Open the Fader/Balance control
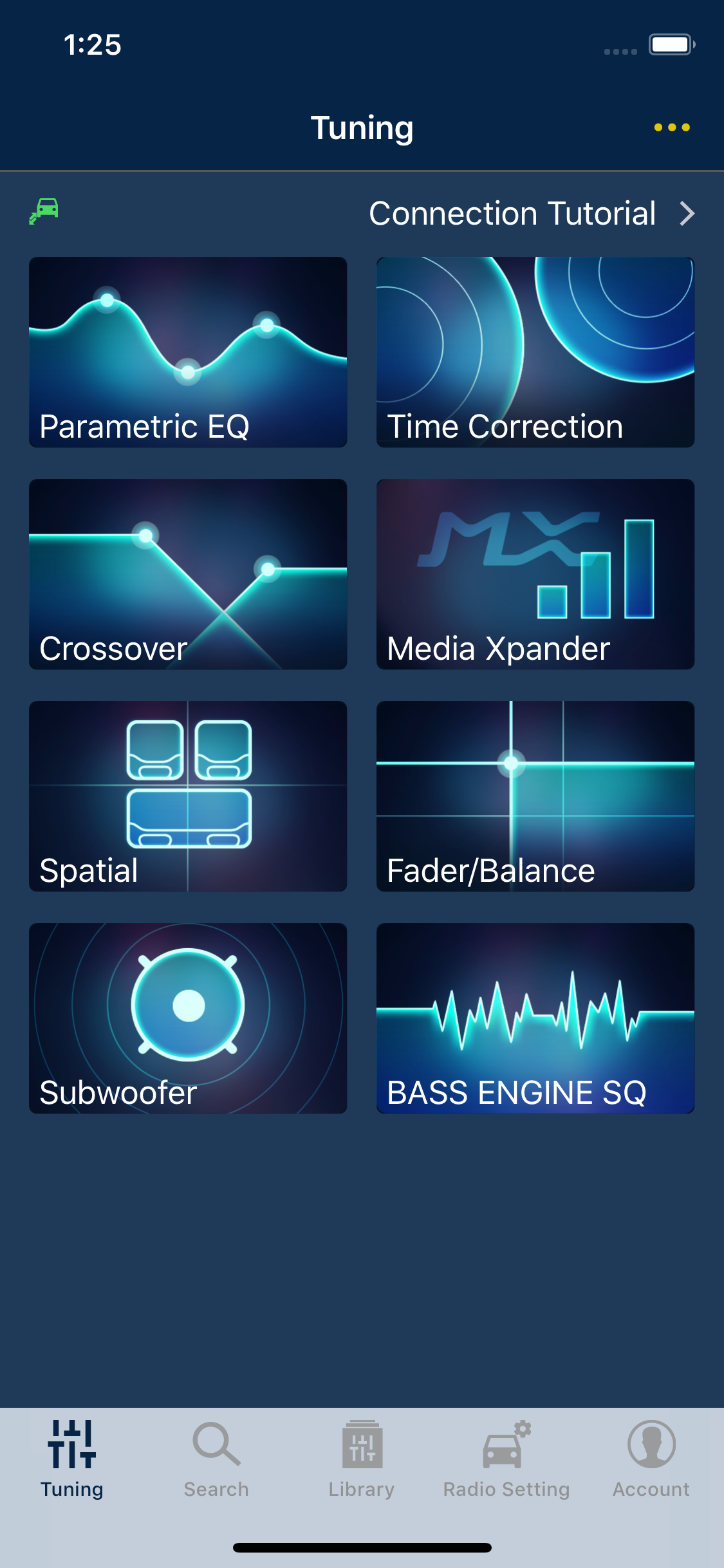The image size is (724, 1568). point(535,798)
